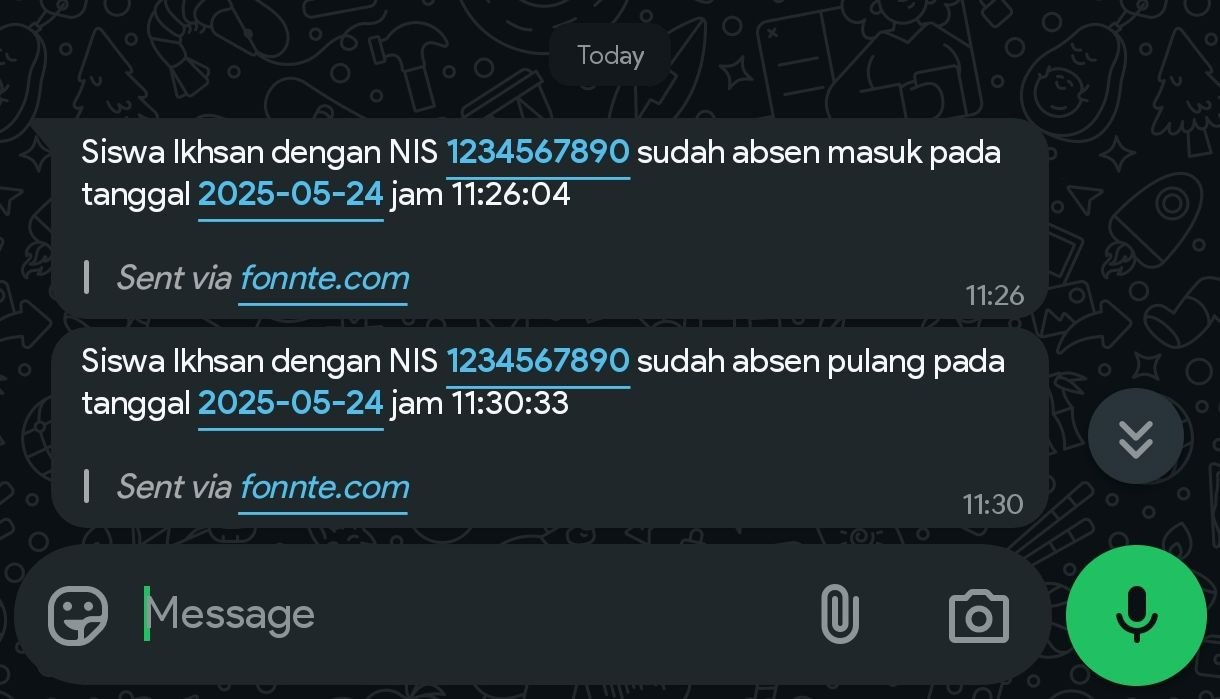
Task: Open the emoji and sticker picker
Action: (x=78, y=615)
